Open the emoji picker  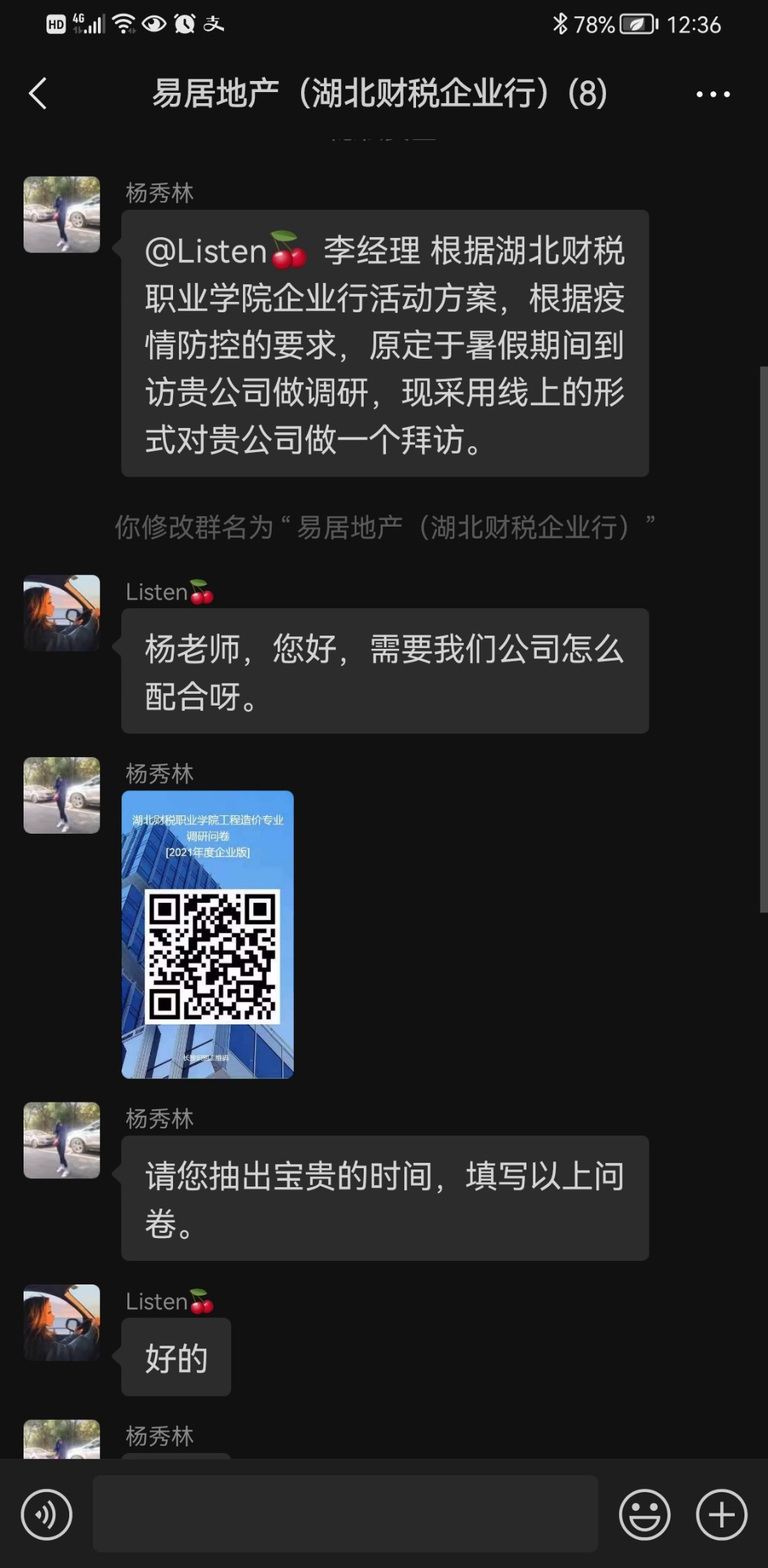pyautogui.click(x=644, y=1514)
